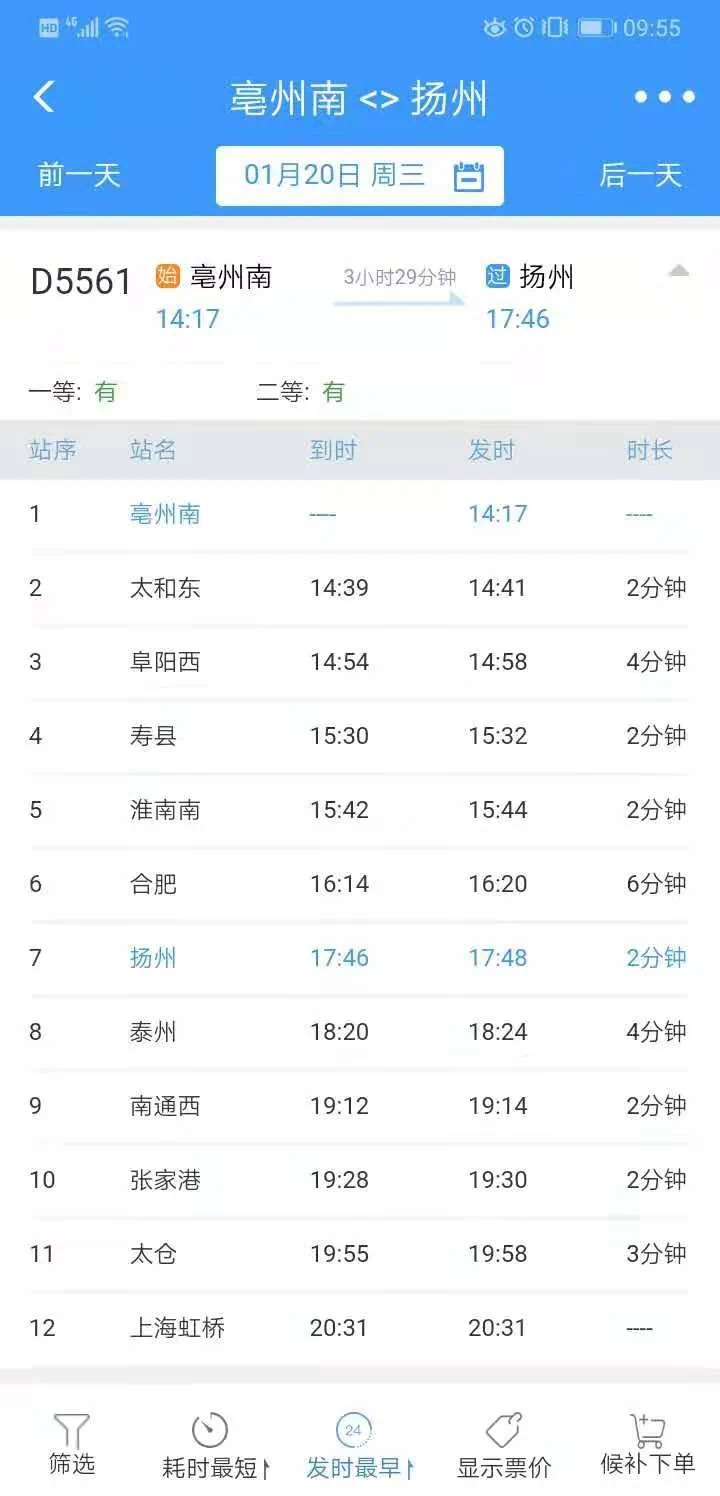Show ticket prices (显示票价)
The image size is (720, 1496).
[504, 1446]
